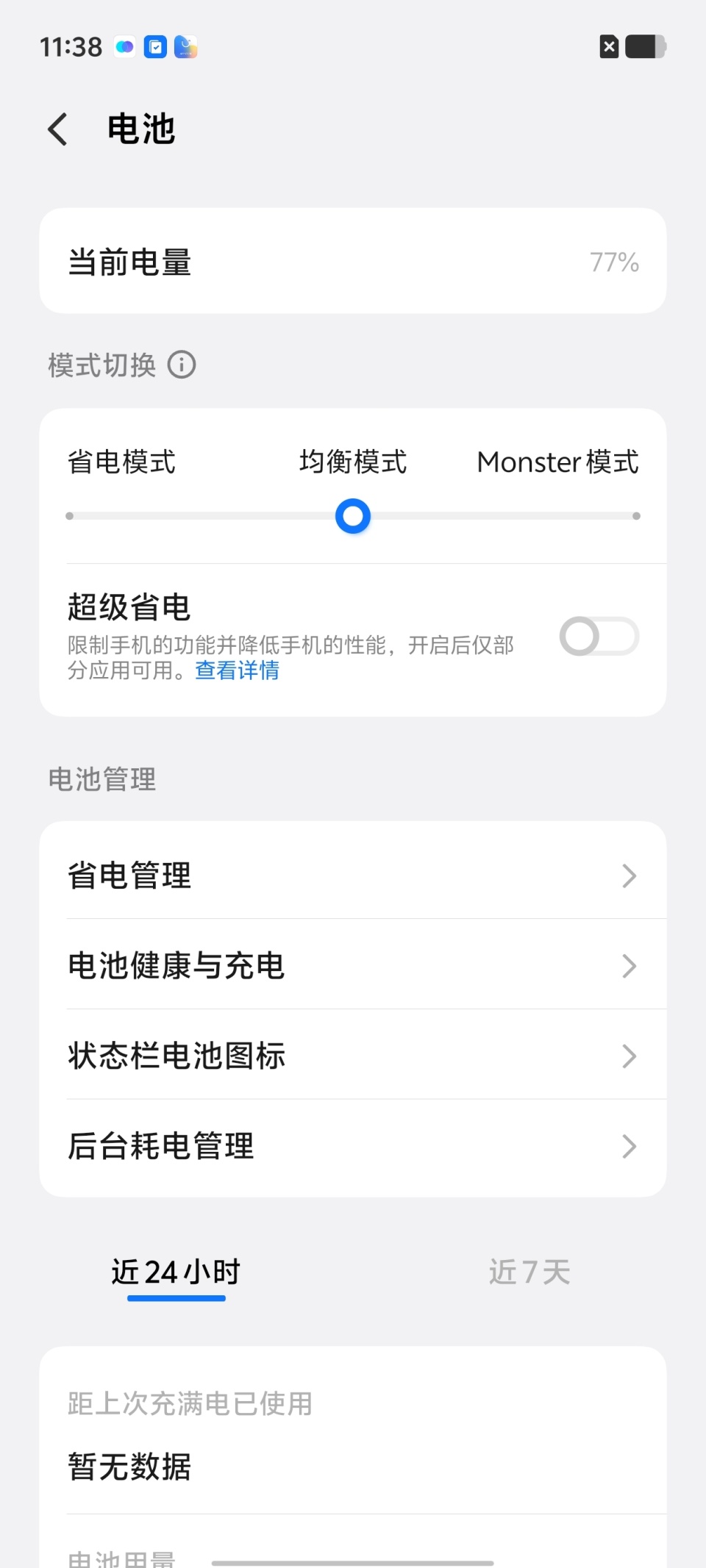Image resolution: width=706 pixels, height=1568 pixels.
Task: Open 省电管理
Action: [353, 876]
